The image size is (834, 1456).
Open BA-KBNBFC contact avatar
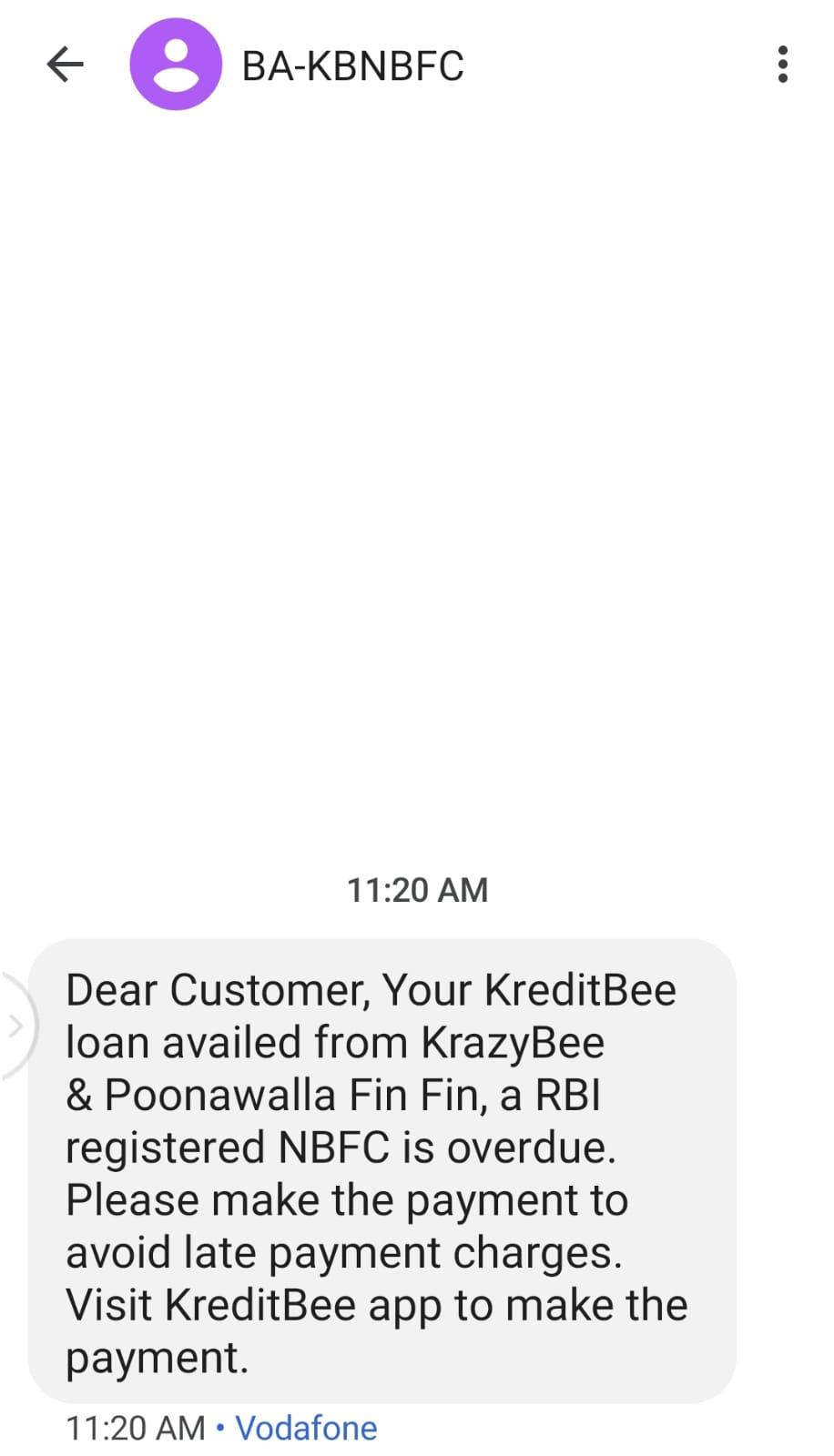[176, 65]
